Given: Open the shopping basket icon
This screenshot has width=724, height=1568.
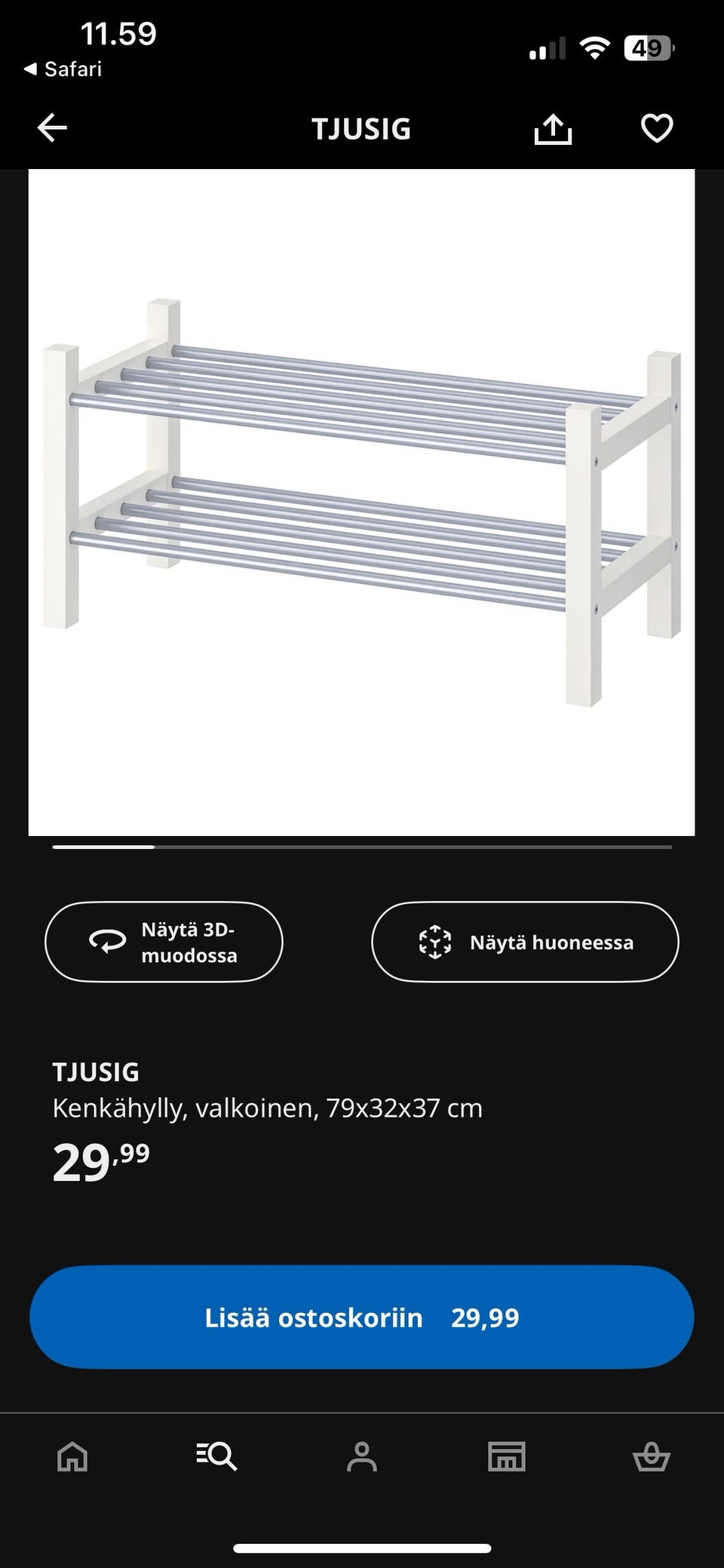Looking at the screenshot, I should click(x=652, y=1456).
